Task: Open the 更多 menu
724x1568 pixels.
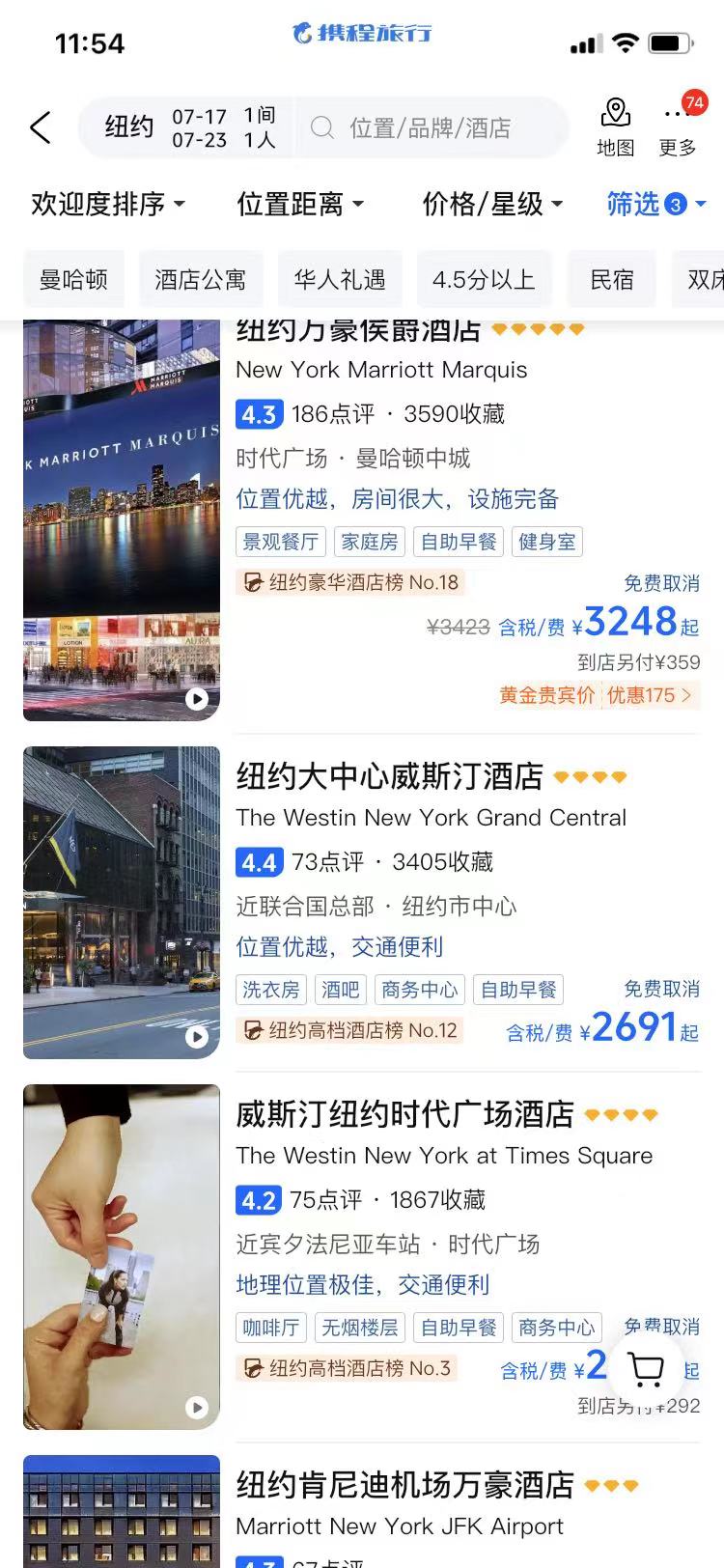Action: click(x=678, y=127)
